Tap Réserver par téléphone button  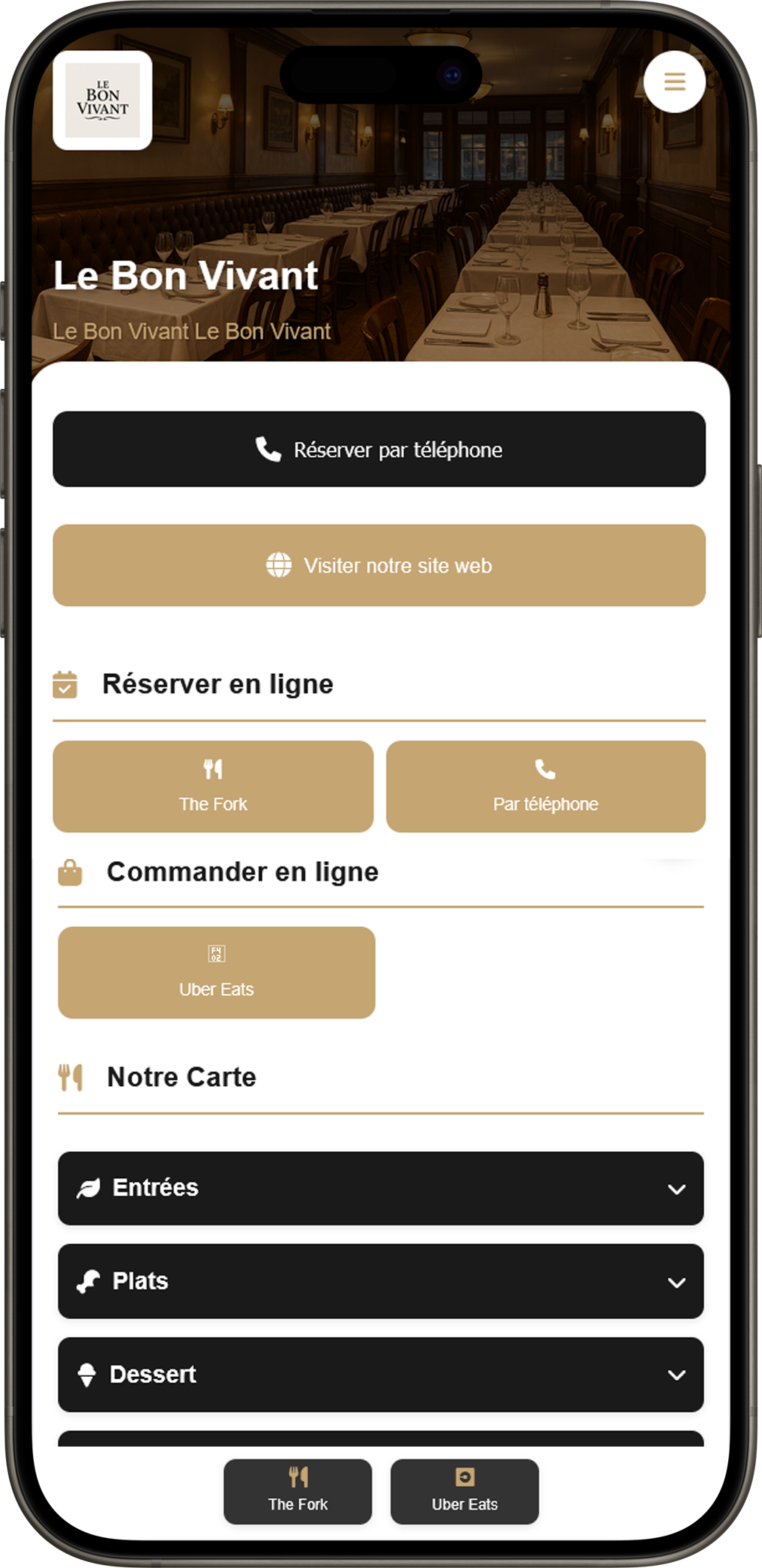[379, 449]
